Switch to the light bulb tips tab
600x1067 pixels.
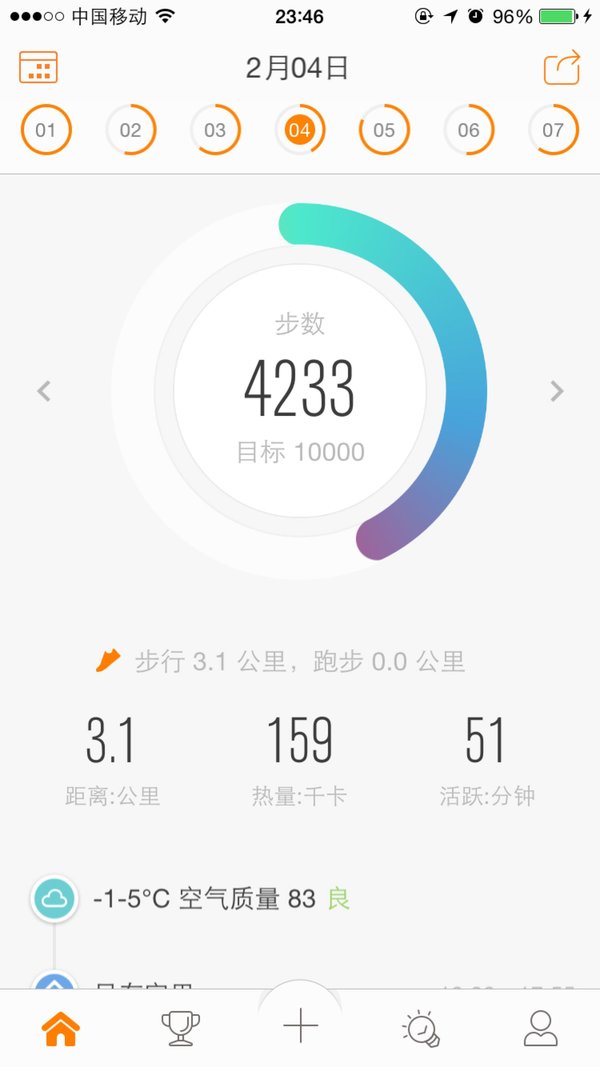(420, 1028)
